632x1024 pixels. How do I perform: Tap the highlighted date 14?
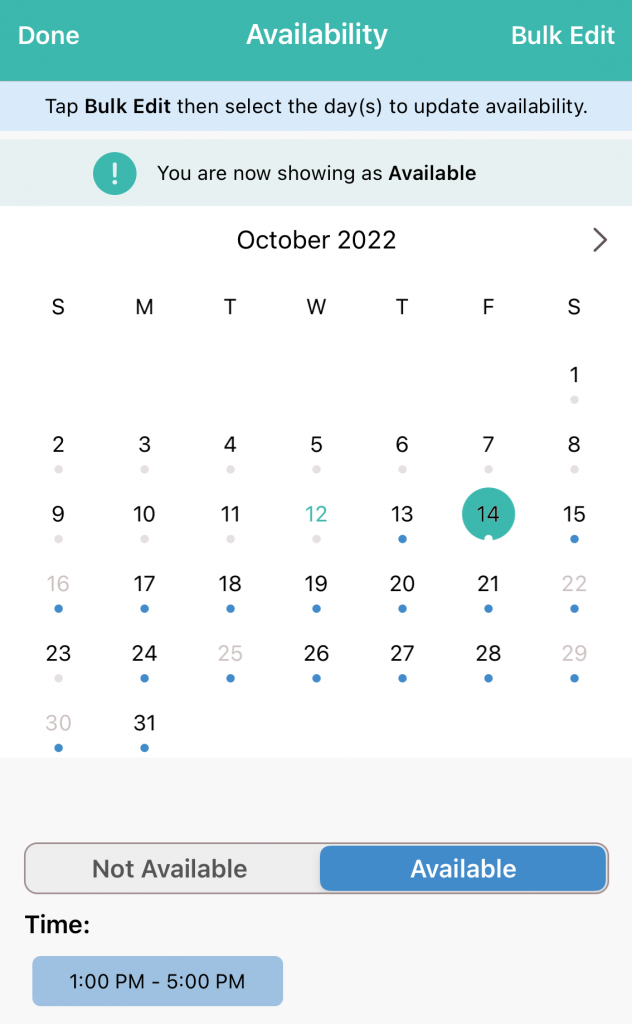tap(488, 514)
